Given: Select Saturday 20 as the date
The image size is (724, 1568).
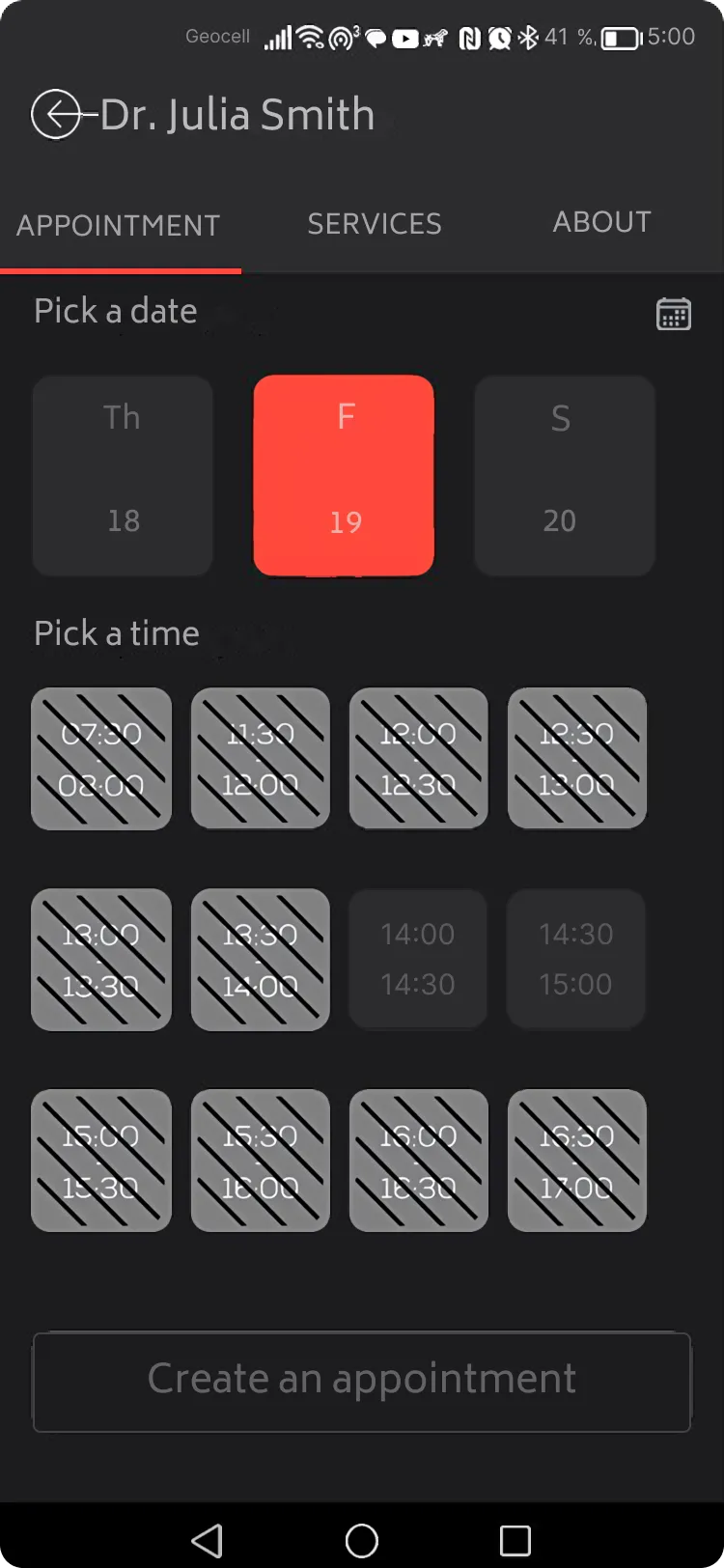Looking at the screenshot, I should 564,475.
